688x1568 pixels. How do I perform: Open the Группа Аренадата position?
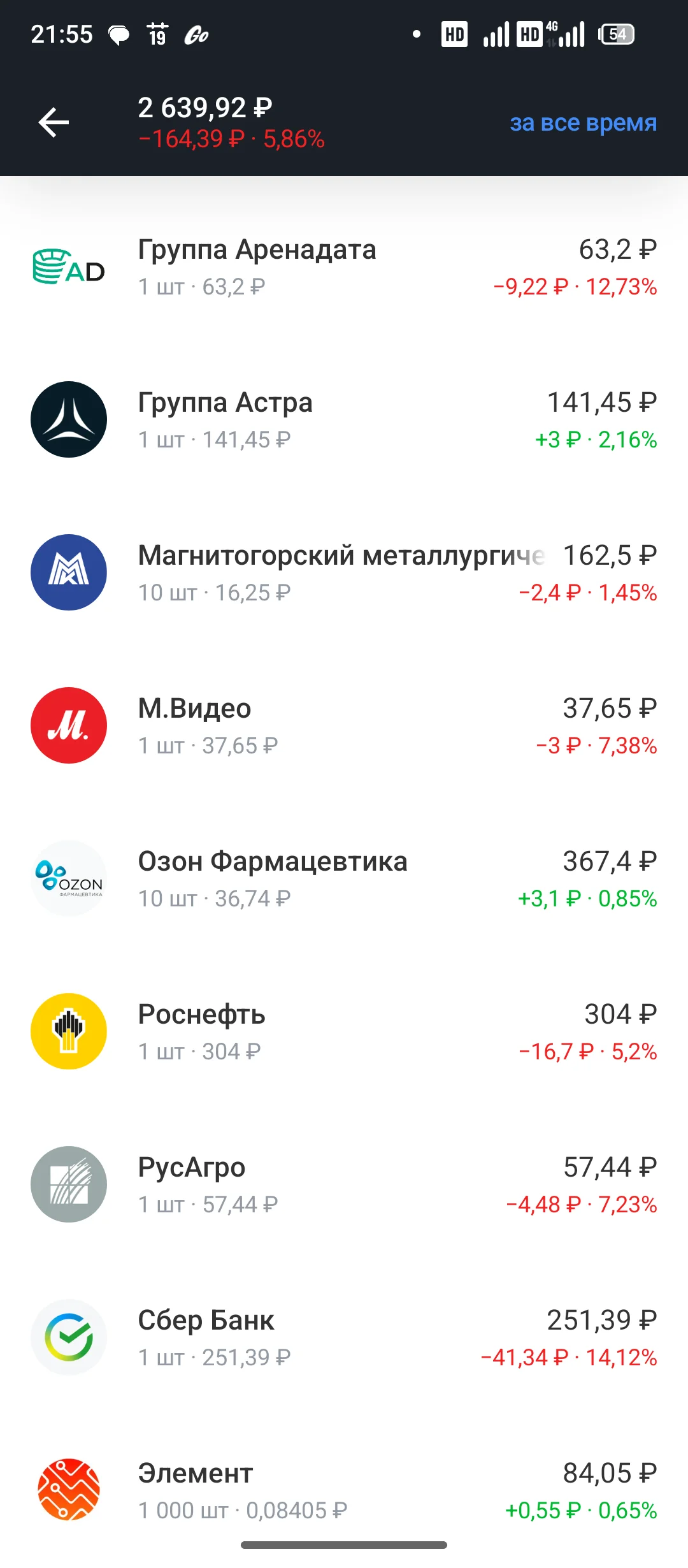click(344, 266)
